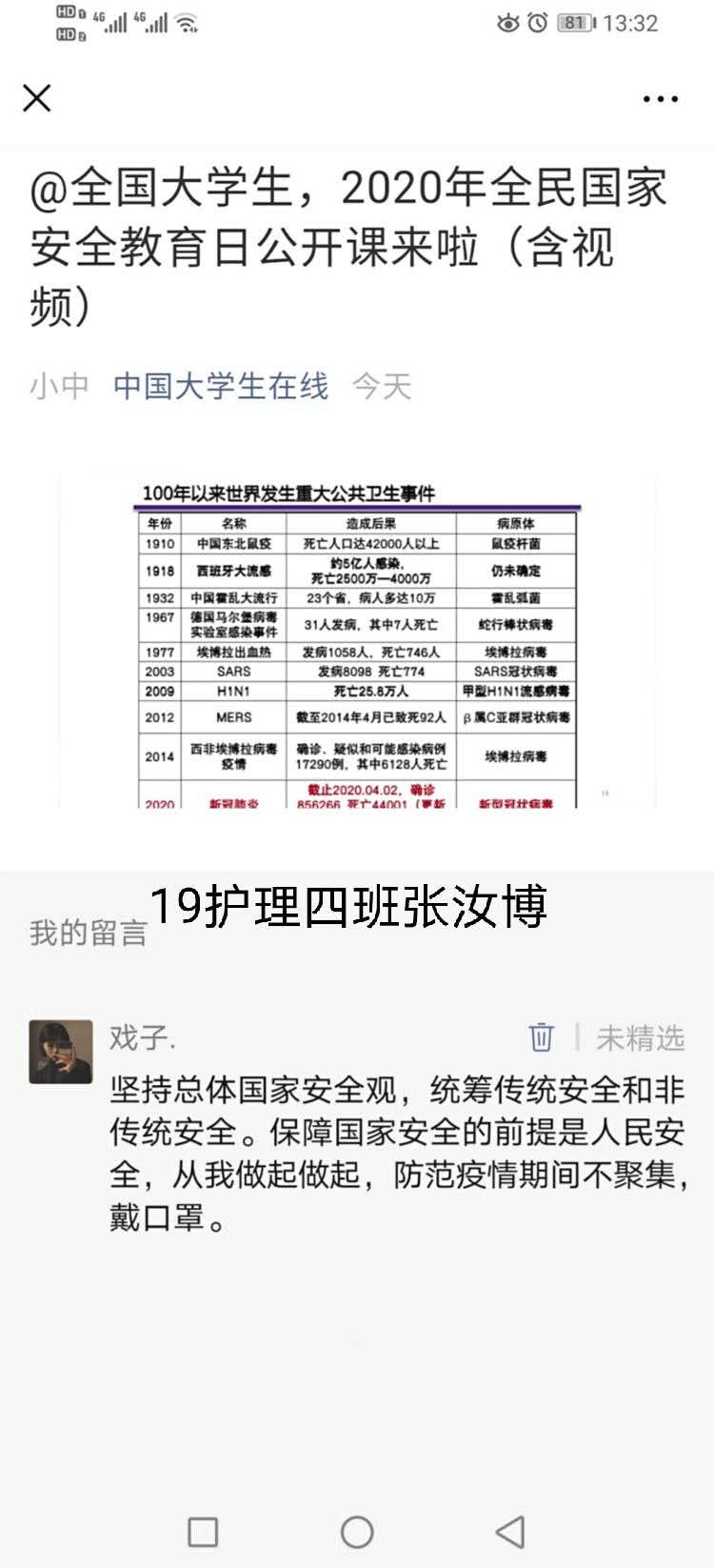Open the three-dot overflow menu

coord(660,99)
